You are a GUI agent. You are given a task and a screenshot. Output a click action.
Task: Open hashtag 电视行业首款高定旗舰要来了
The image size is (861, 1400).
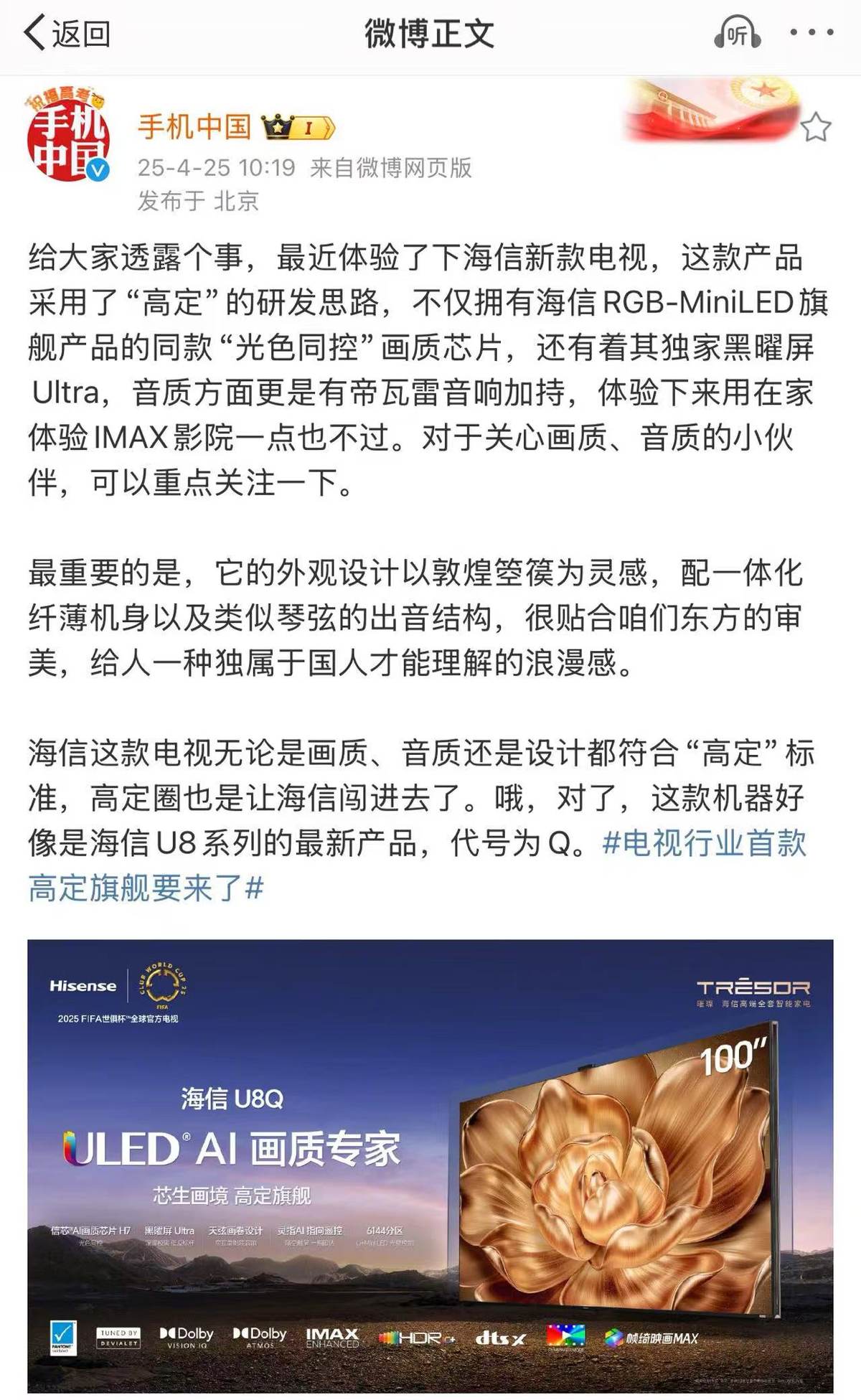[x=703, y=843]
